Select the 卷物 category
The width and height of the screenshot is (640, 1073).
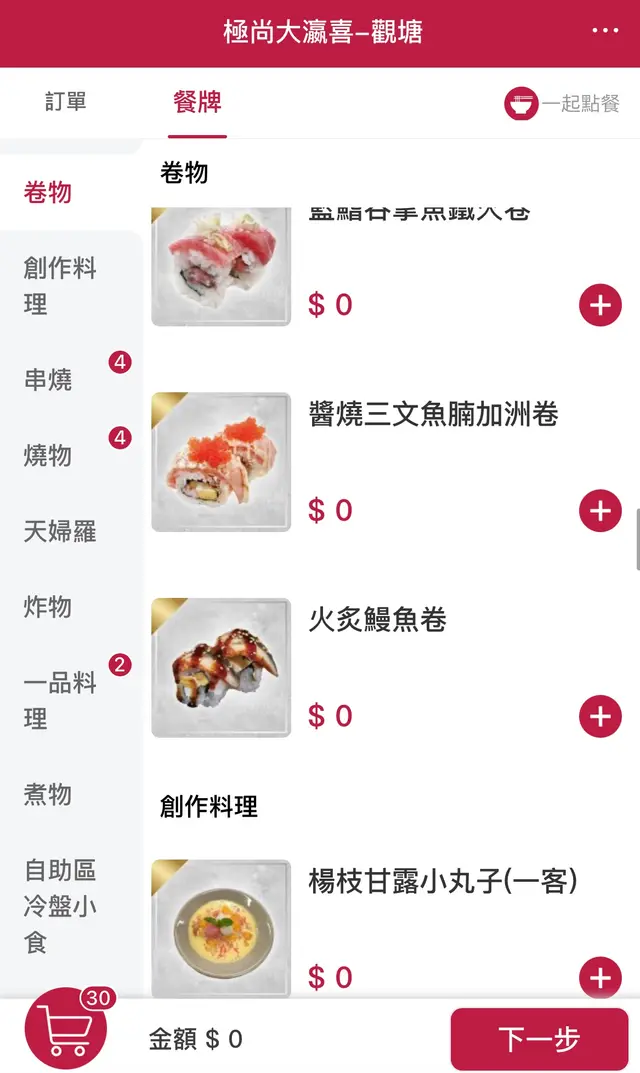[48, 192]
